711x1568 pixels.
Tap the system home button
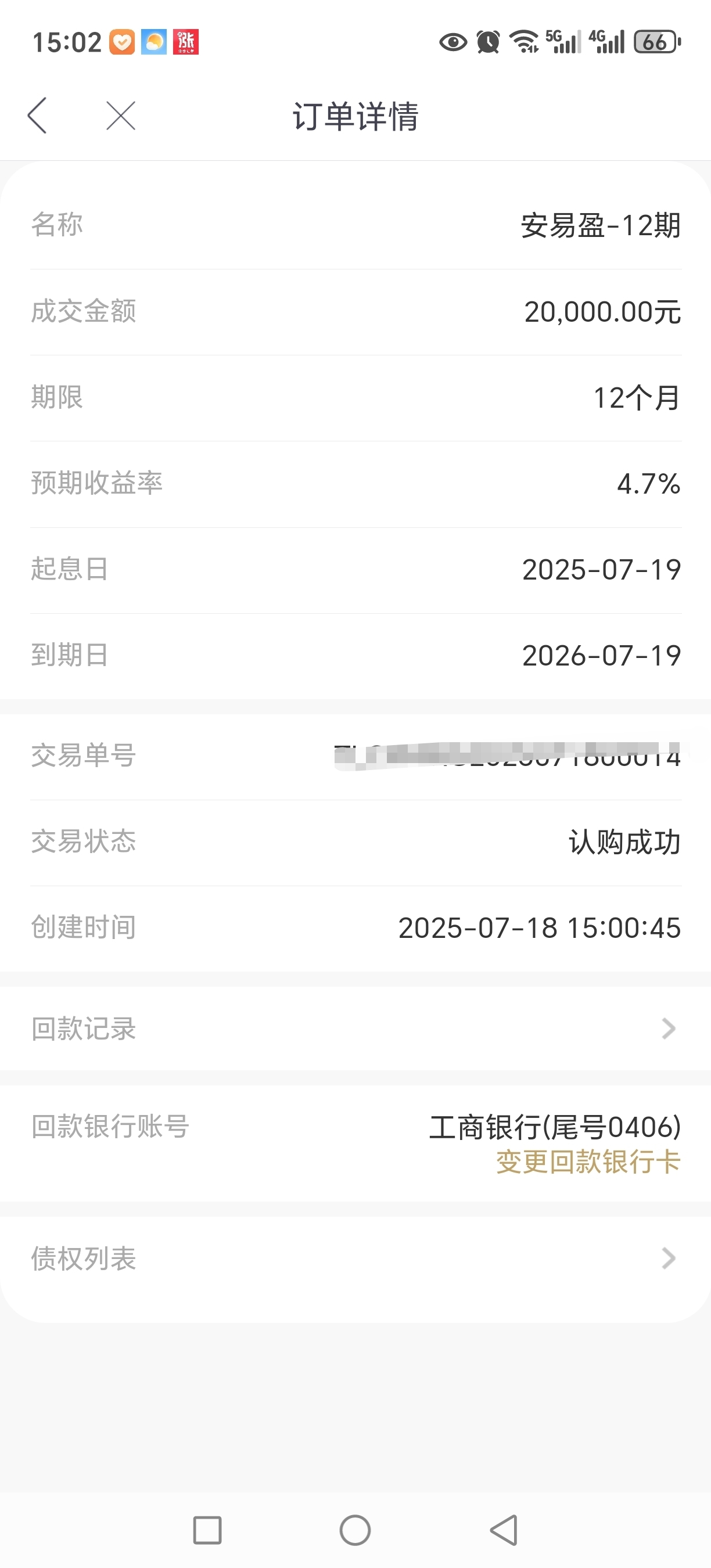coord(355,1530)
